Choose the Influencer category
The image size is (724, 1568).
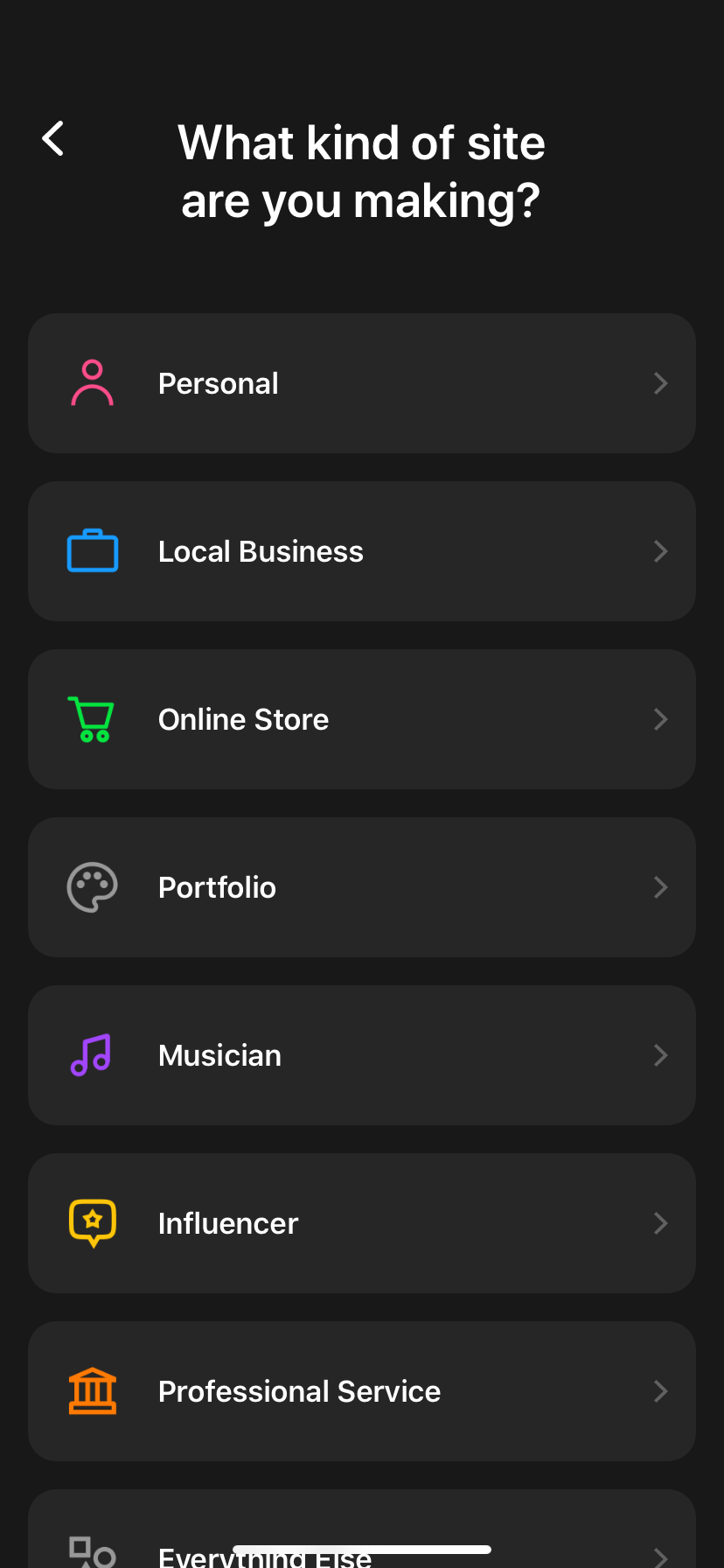pos(361,1223)
